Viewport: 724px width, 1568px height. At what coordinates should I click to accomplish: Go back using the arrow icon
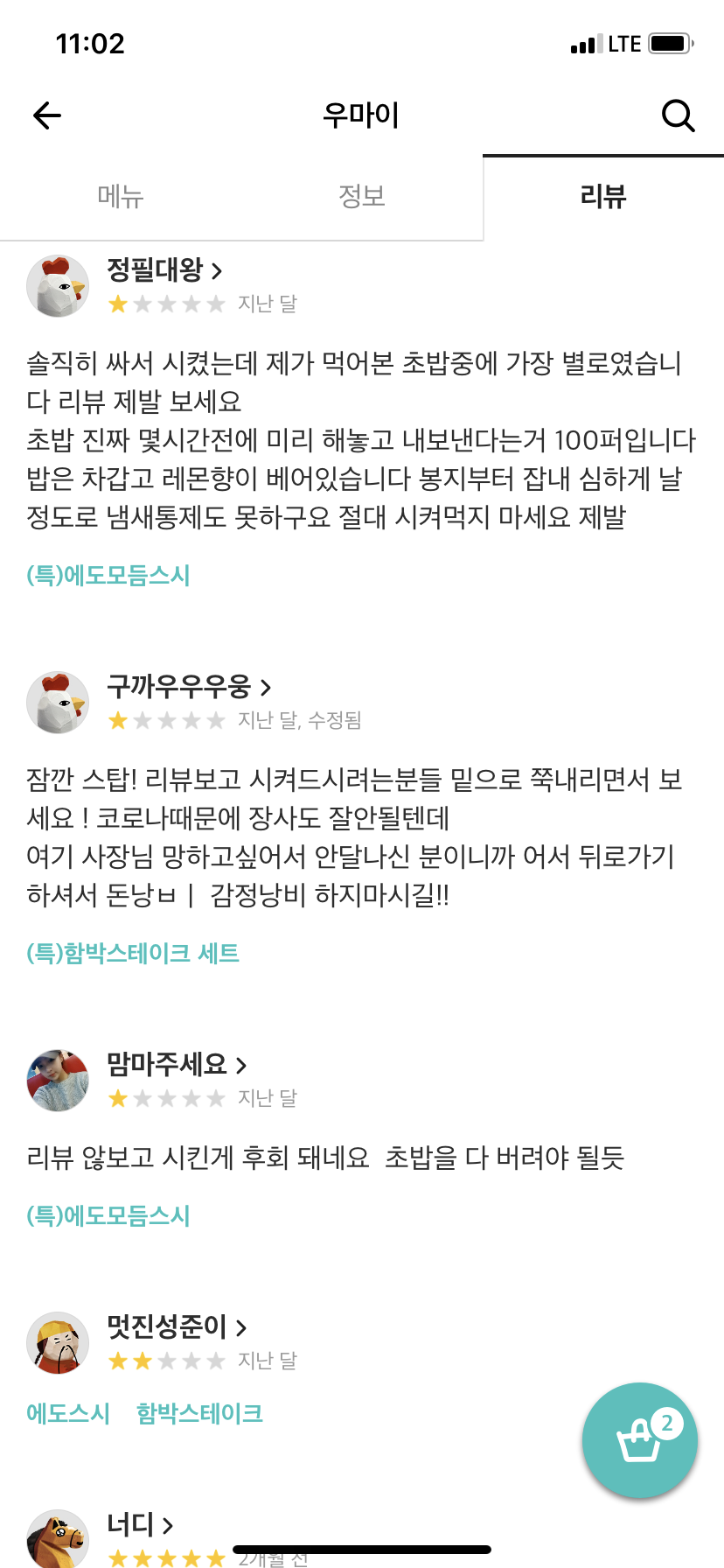(47, 115)
